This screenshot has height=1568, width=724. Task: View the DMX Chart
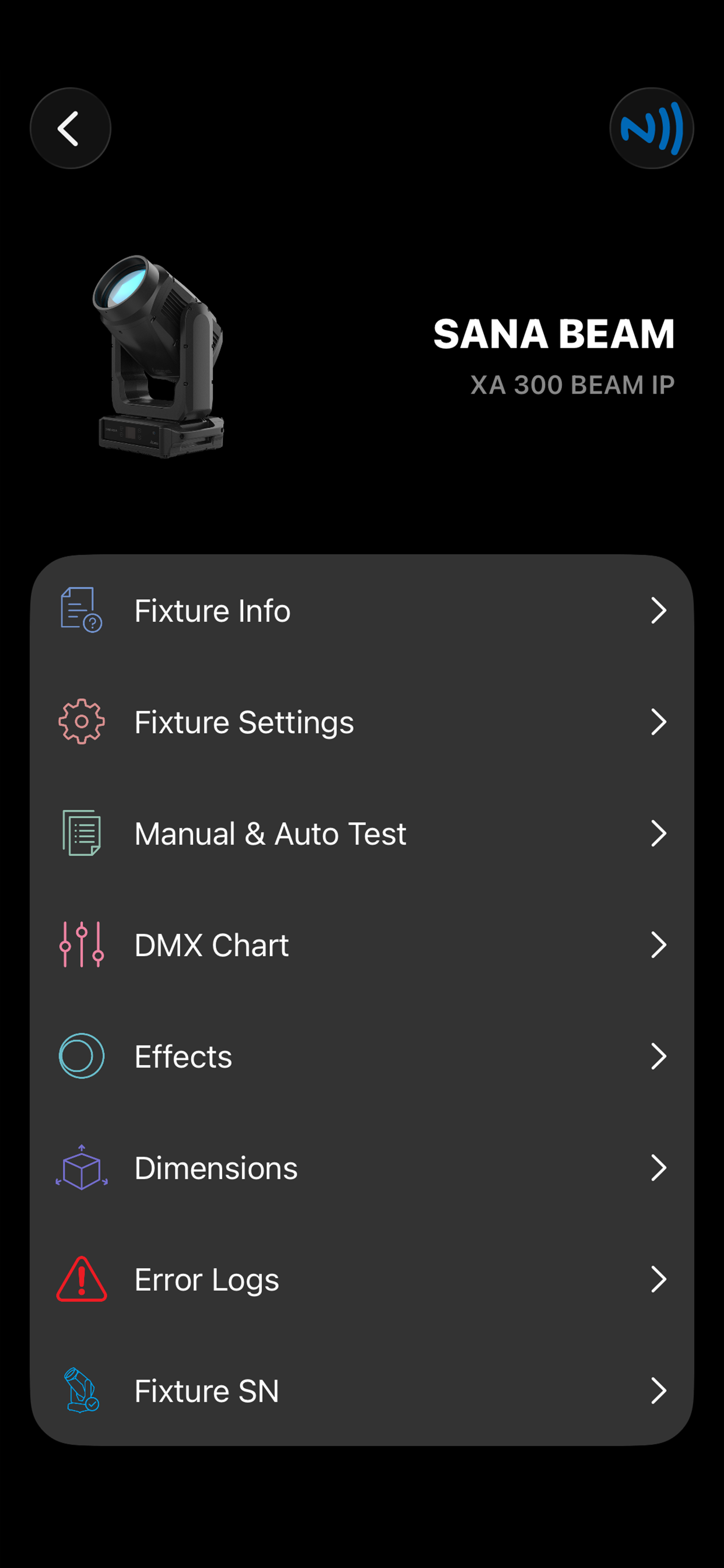click(362, 944)
